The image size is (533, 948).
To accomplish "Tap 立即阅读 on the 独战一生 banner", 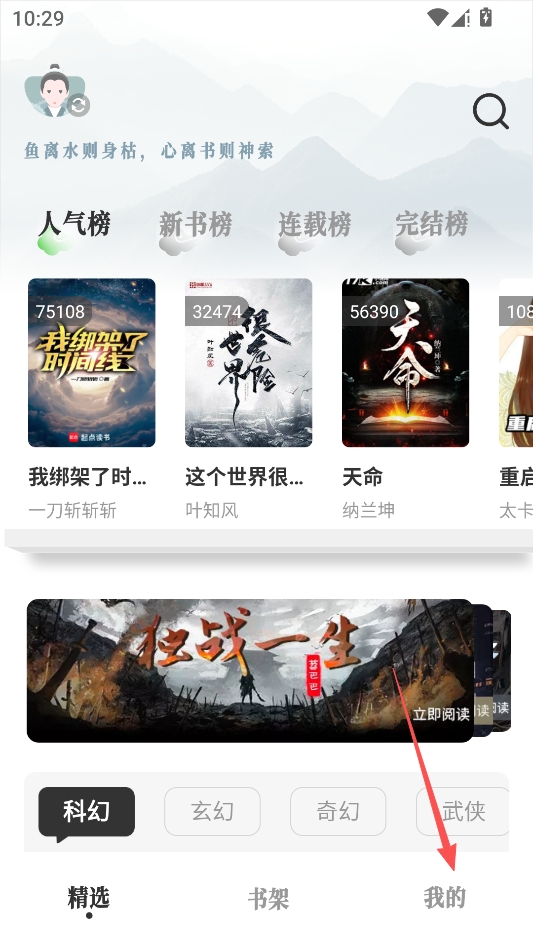I will click(441, 714).
